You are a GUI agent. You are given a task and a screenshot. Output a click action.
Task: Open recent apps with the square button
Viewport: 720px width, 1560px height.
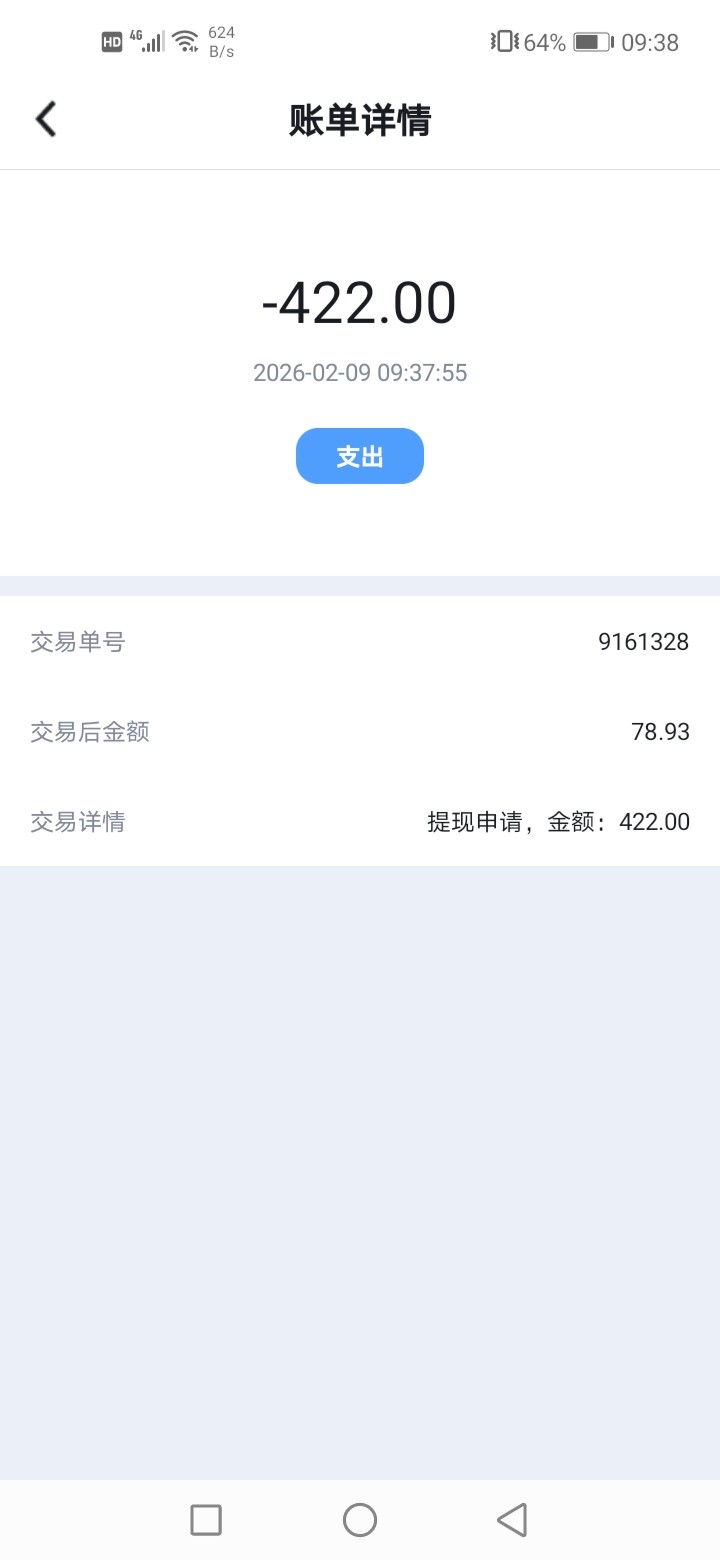point(206,1520)
